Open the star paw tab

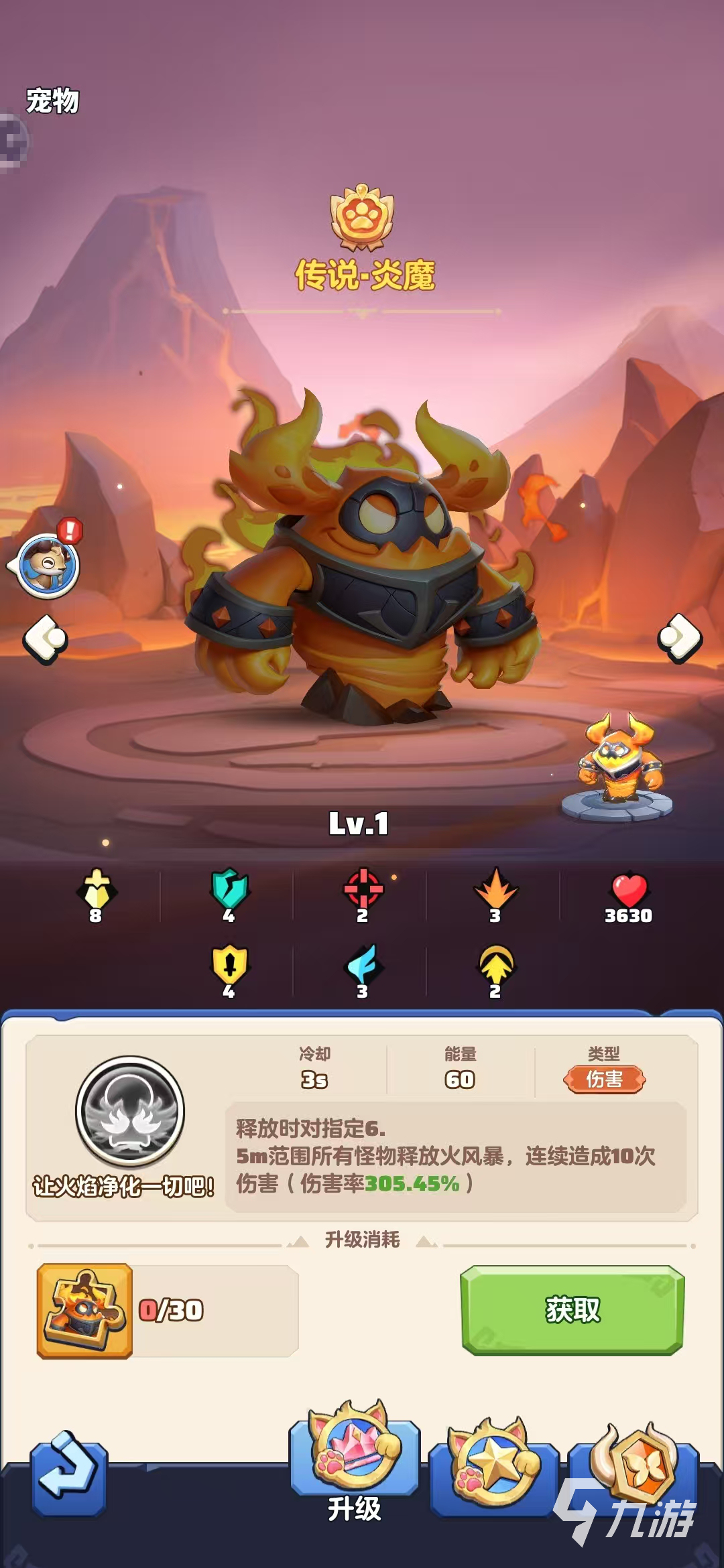click(x=494, y=1465)
